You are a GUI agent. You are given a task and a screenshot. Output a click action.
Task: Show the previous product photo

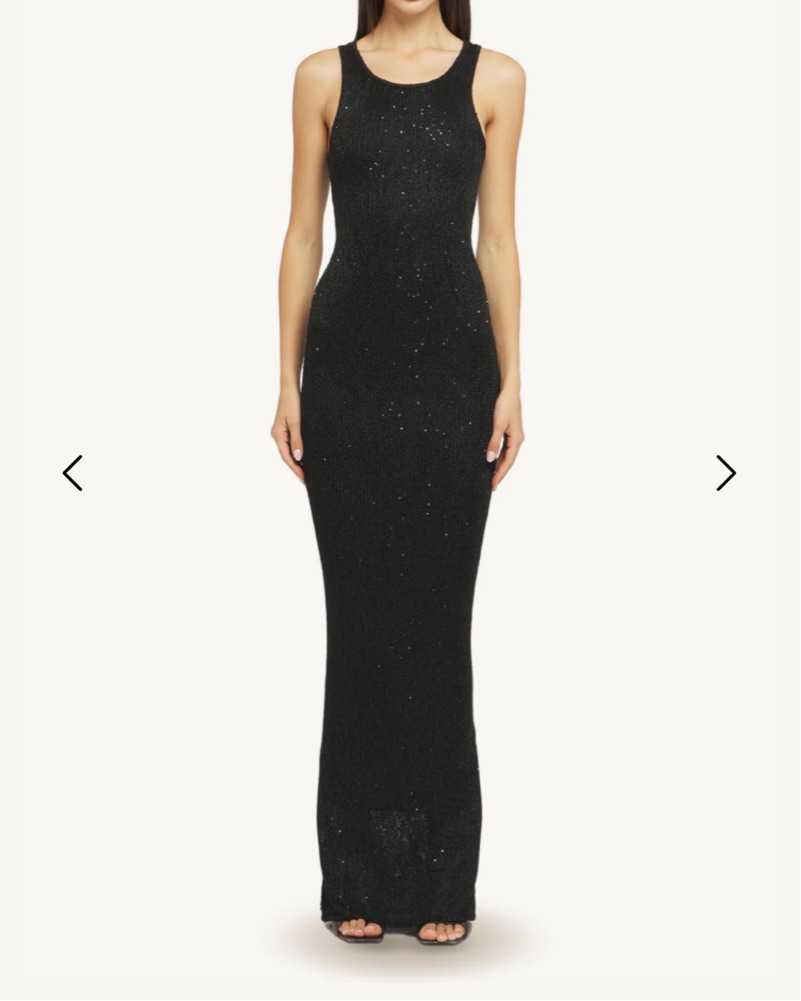pos(73,473)
